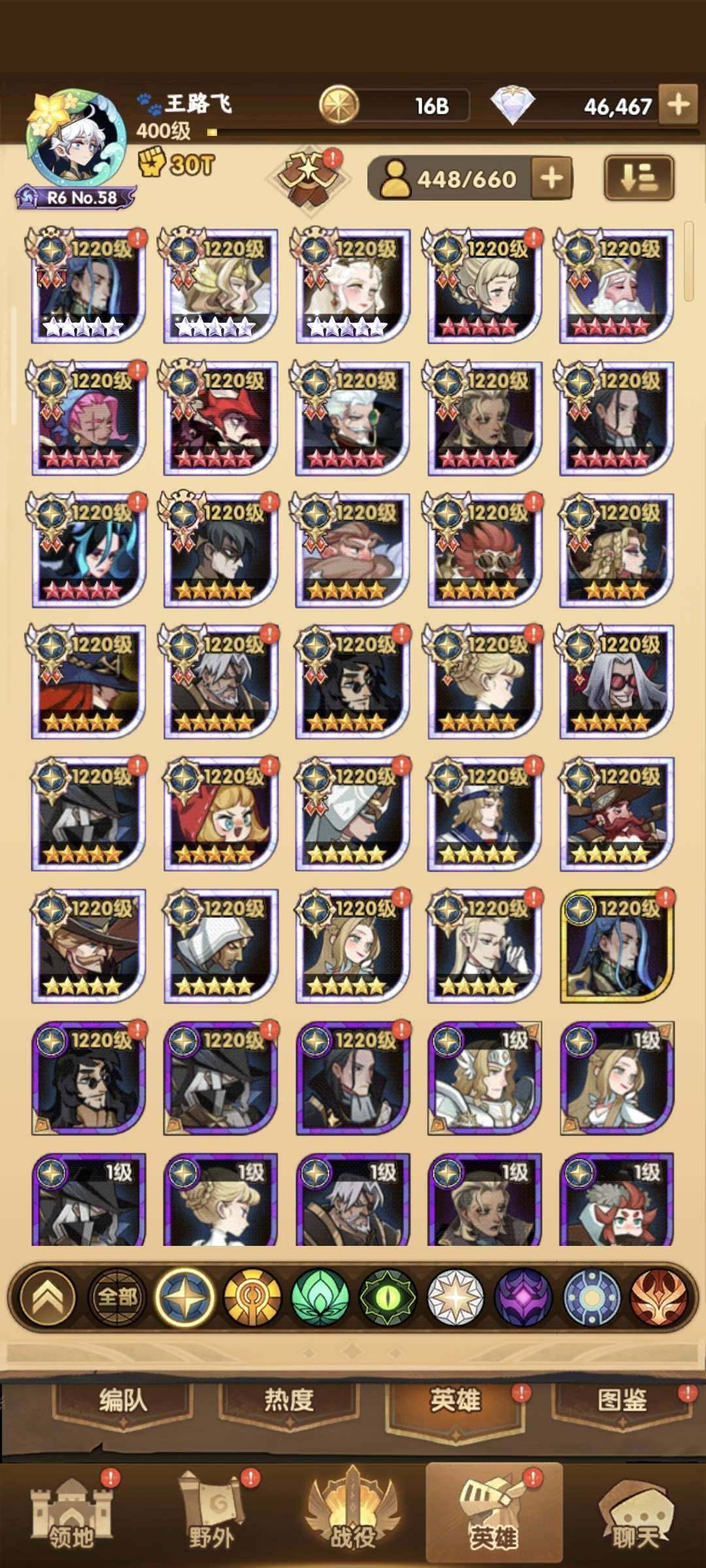Screen dimensions: 706x1568
Task: Open the white-bearded old king hero card
Action: [616, 286]
